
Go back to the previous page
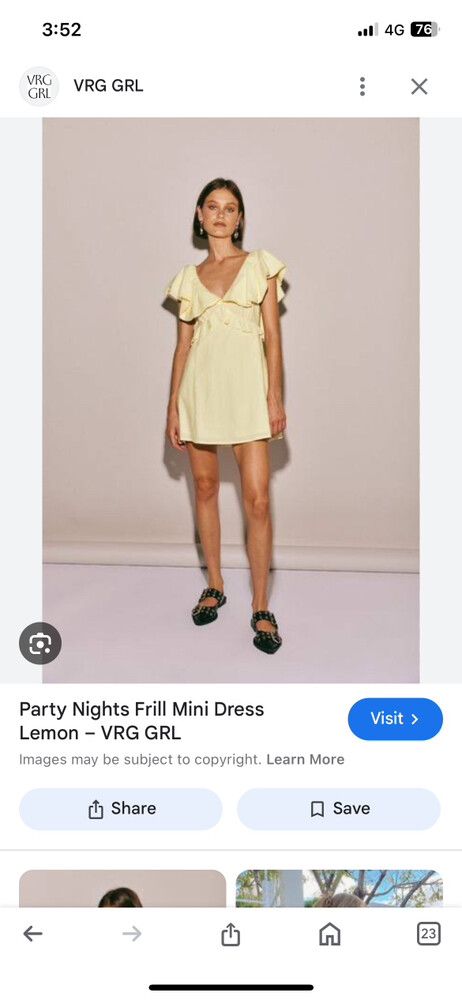[33, 934]
